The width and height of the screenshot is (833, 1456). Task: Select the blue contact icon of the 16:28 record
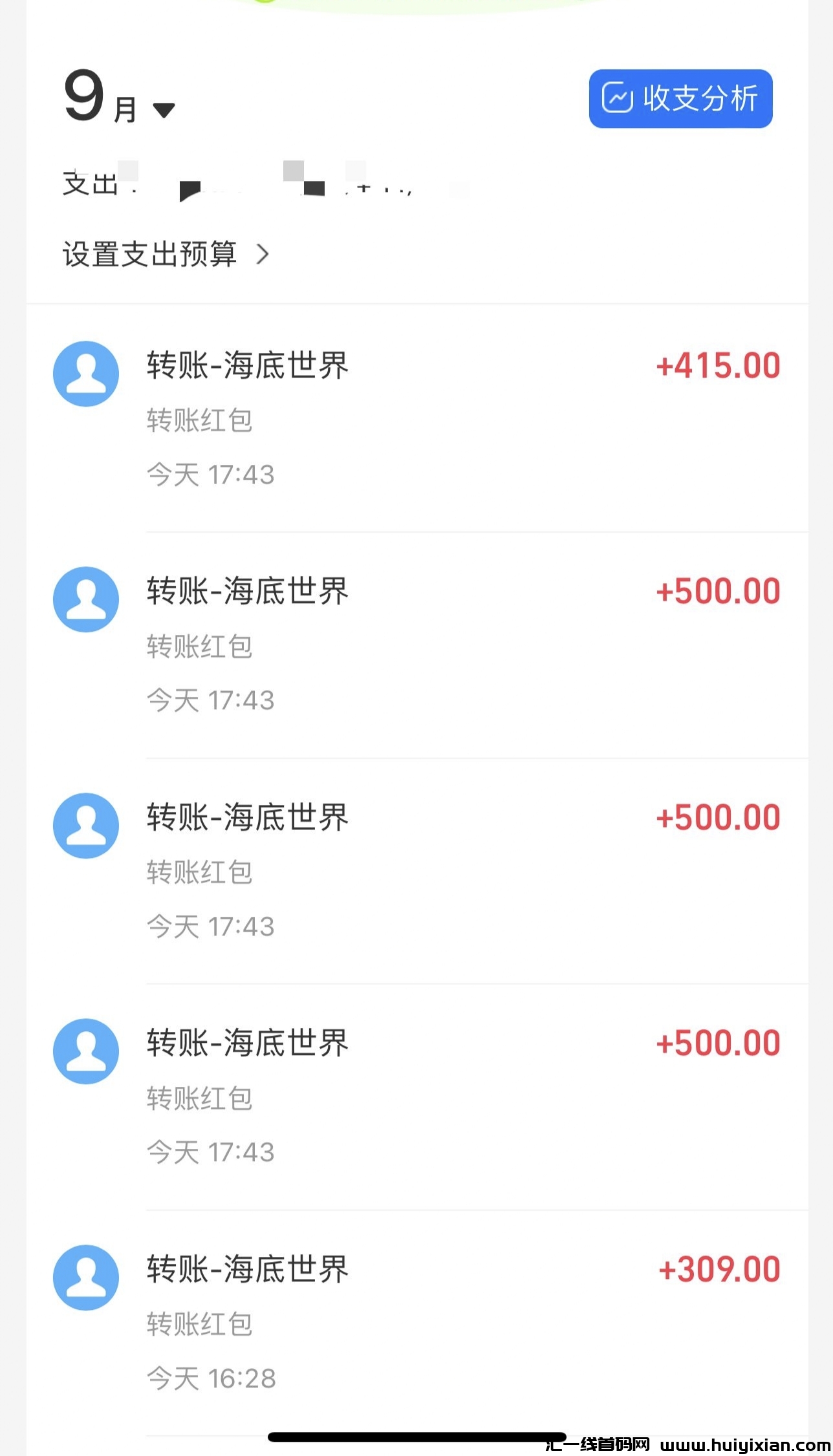[85, 1278]
